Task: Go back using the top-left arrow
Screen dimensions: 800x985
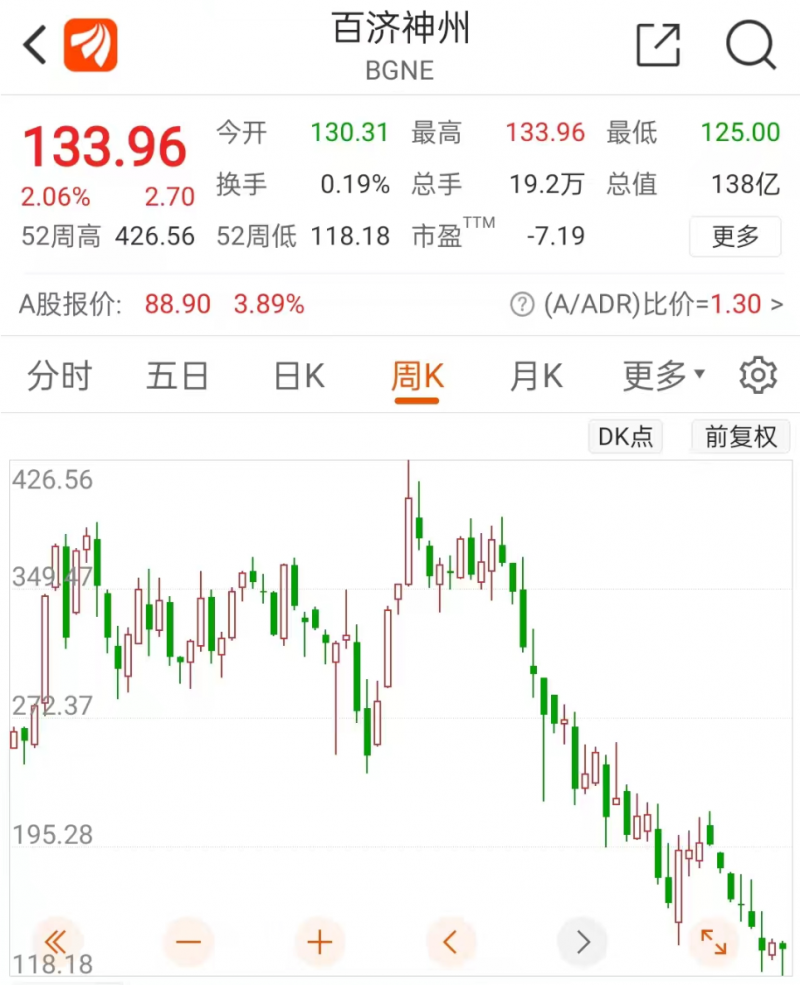Action: (x=36, y=45)
